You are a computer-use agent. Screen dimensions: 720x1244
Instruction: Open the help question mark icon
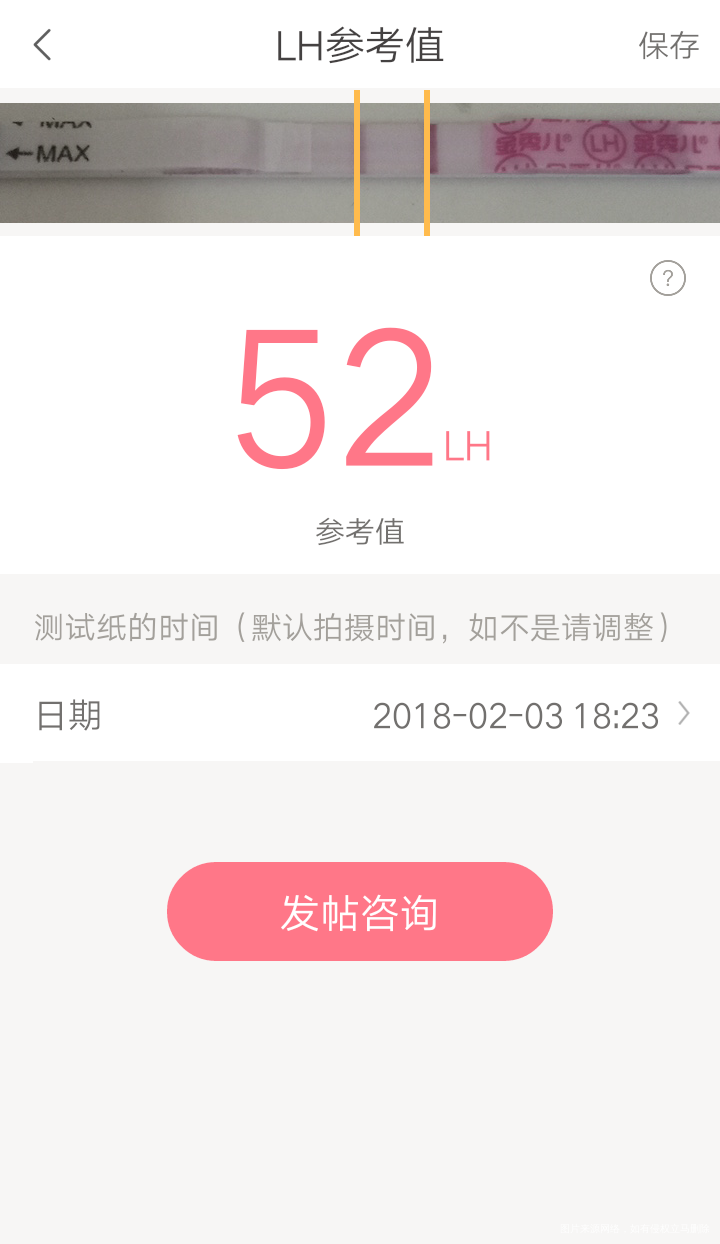point(667,277)
